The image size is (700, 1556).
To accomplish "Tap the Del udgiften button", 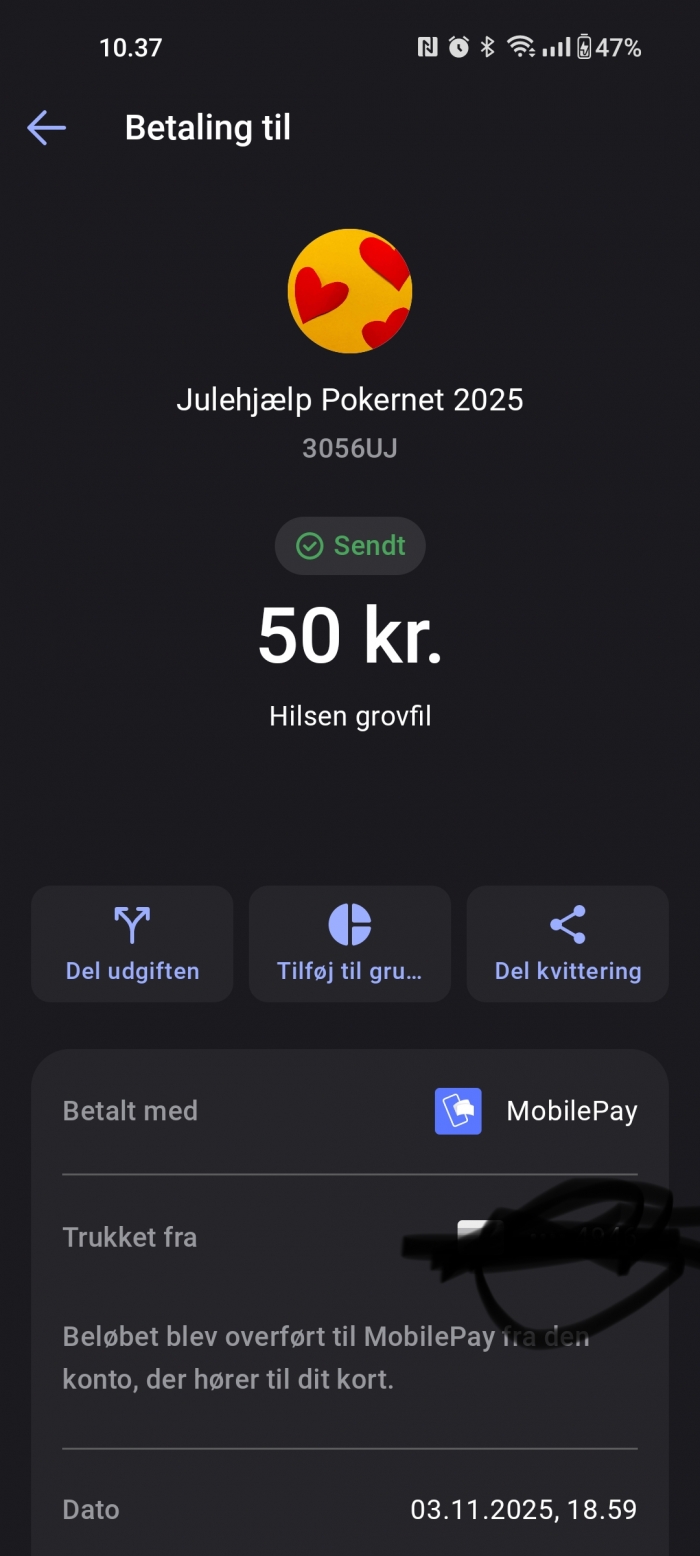I will point(132,944).
